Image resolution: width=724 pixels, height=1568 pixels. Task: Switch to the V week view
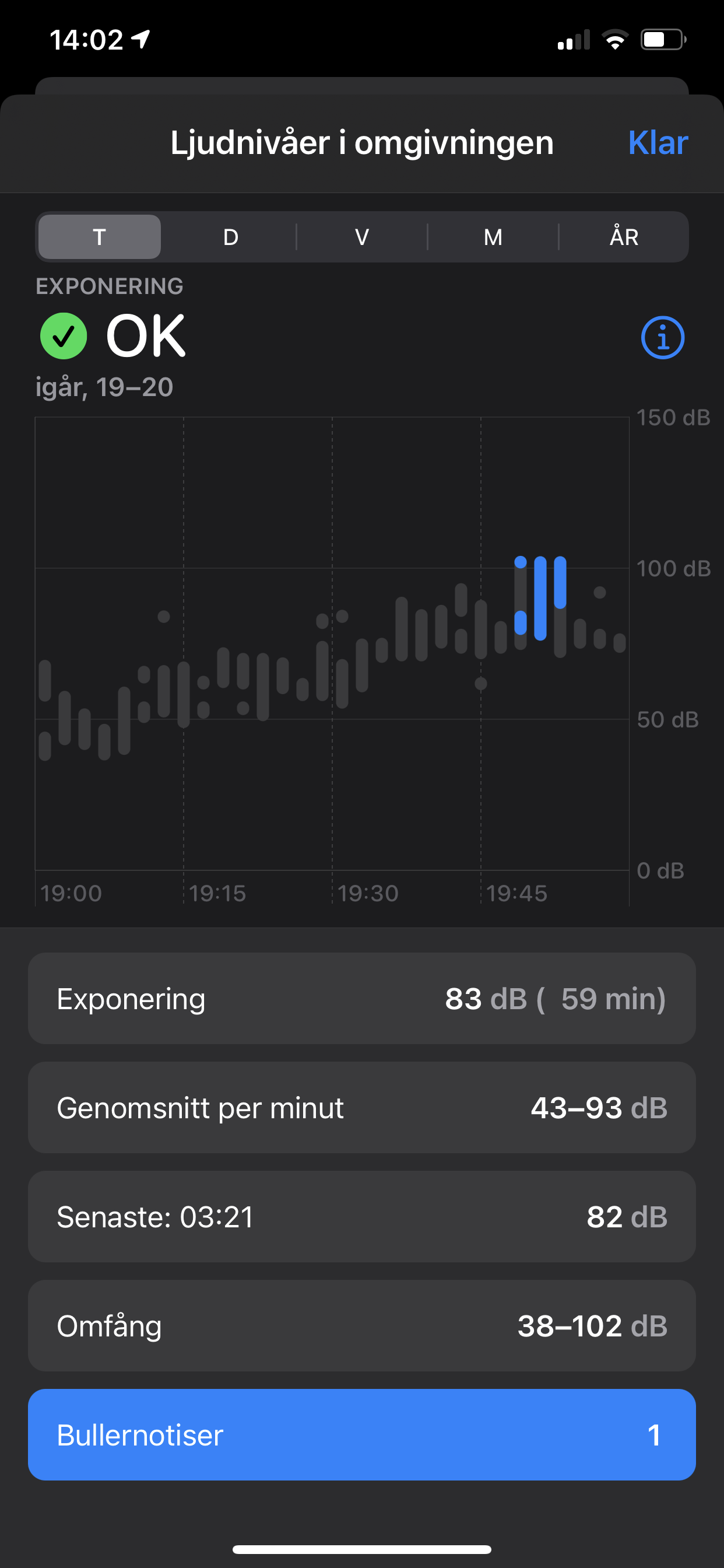click(362, 237)
